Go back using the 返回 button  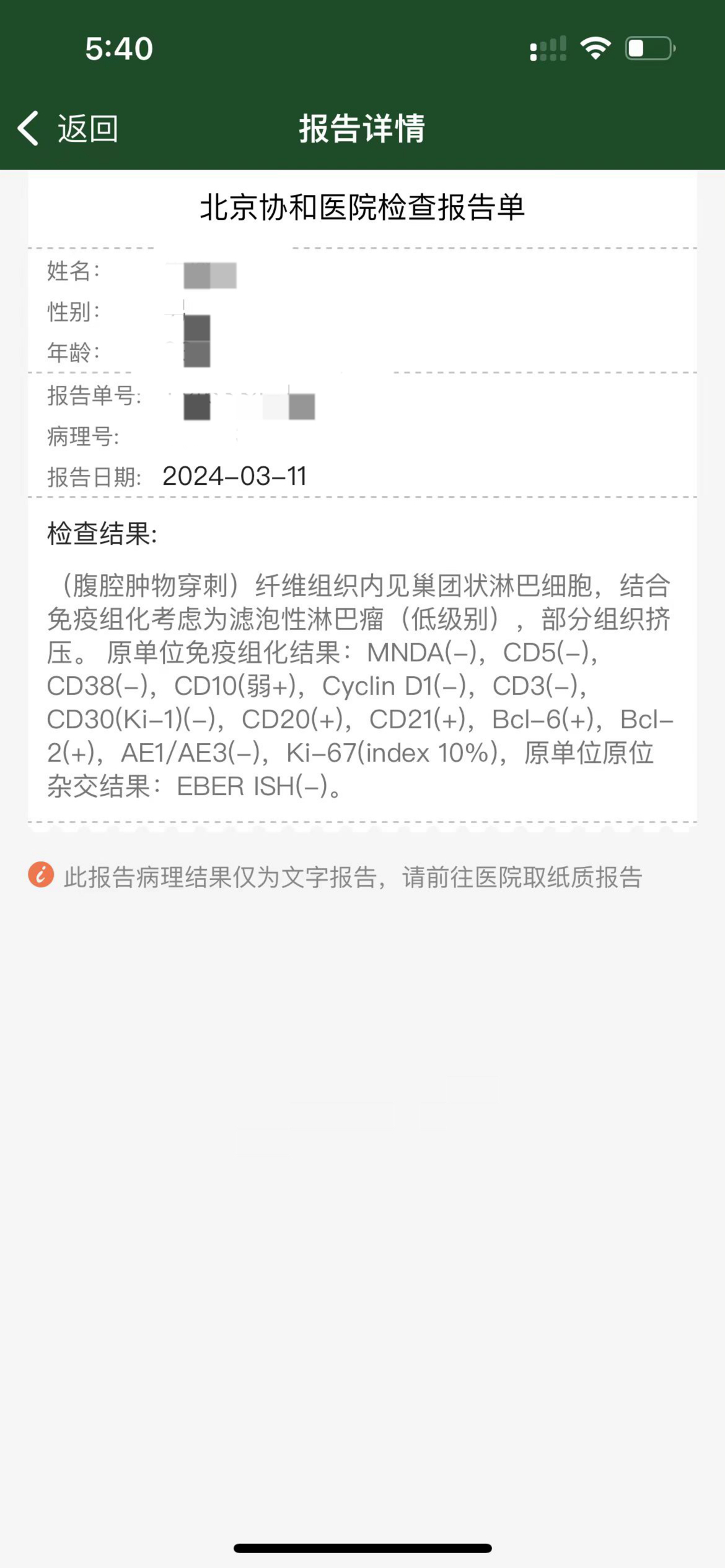pyautogui.click(x=68, y=129)
